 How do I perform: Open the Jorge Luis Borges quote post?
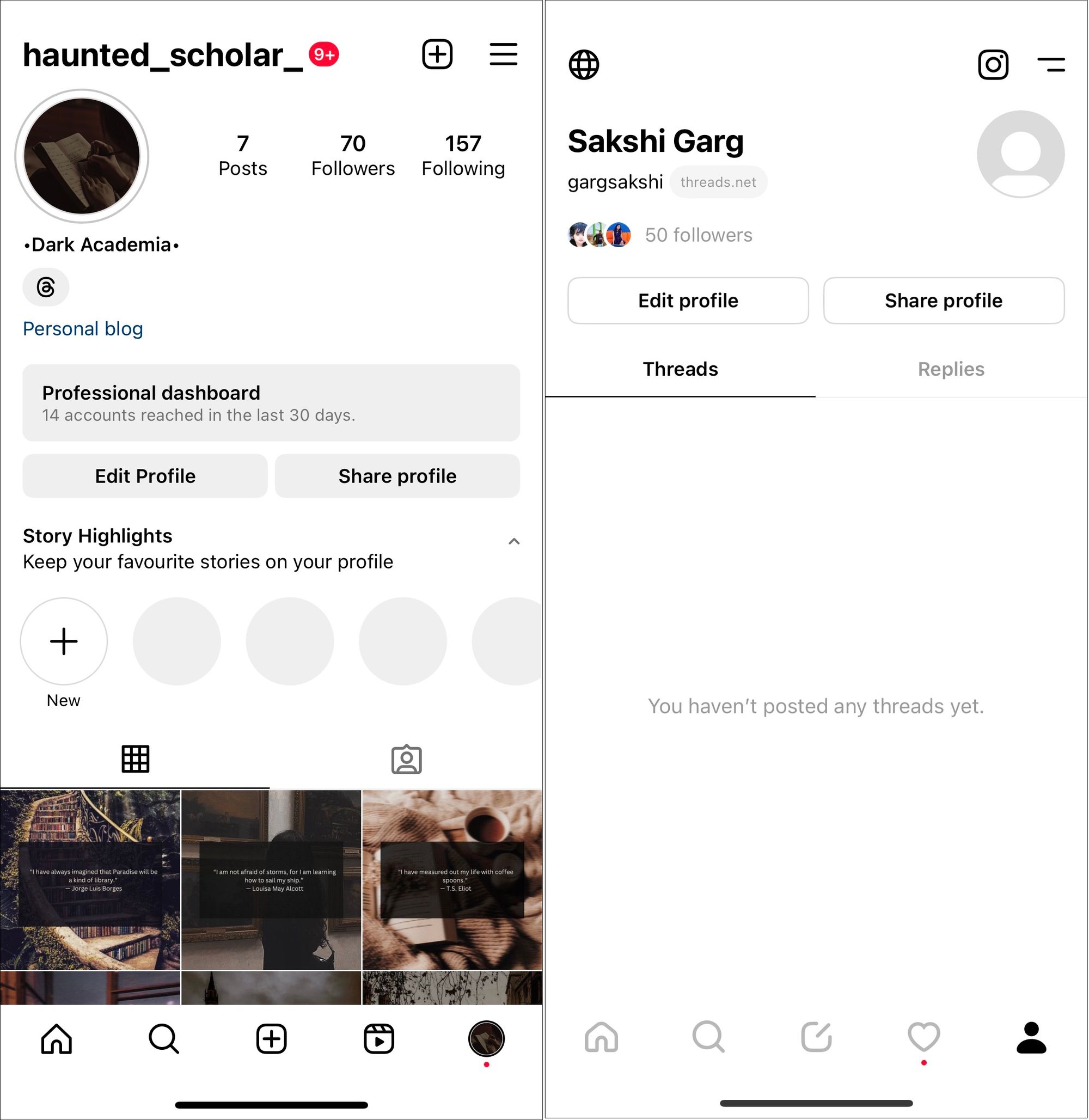[90, 880]
